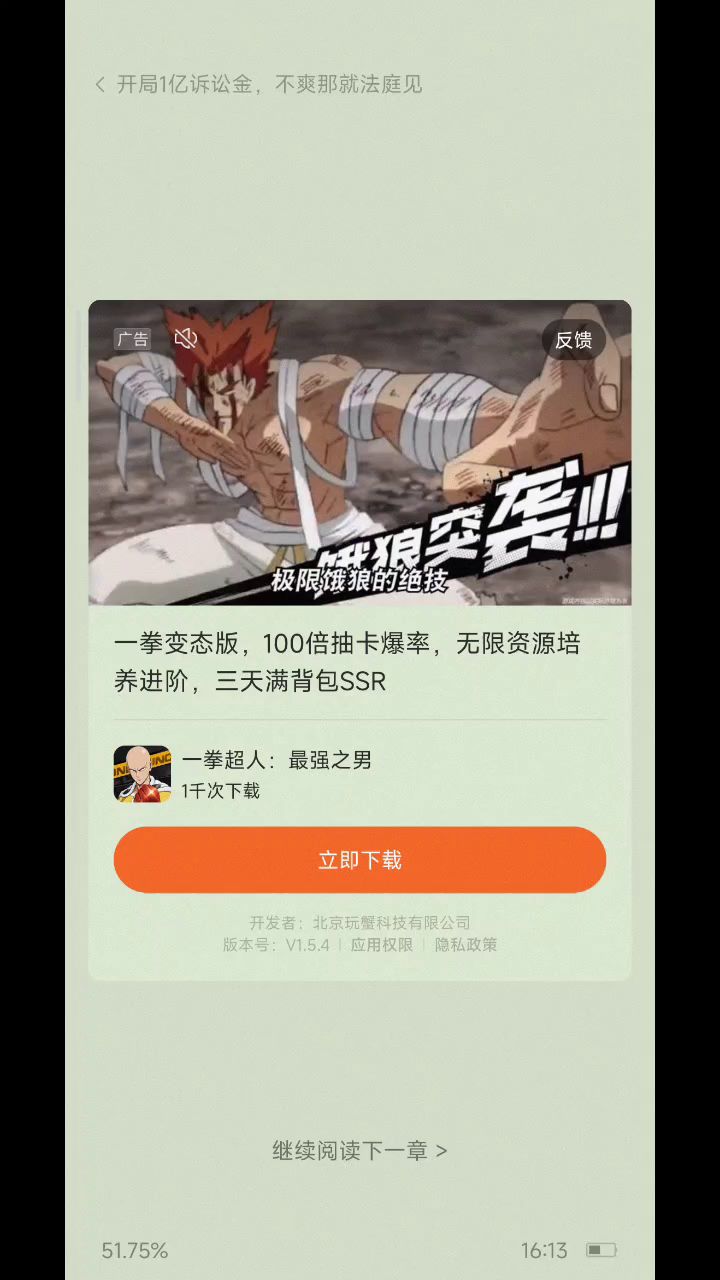Open the 反馈 feedback button on ad
The width and height of the screenshot is (720, 1280).
coord(573,340)
